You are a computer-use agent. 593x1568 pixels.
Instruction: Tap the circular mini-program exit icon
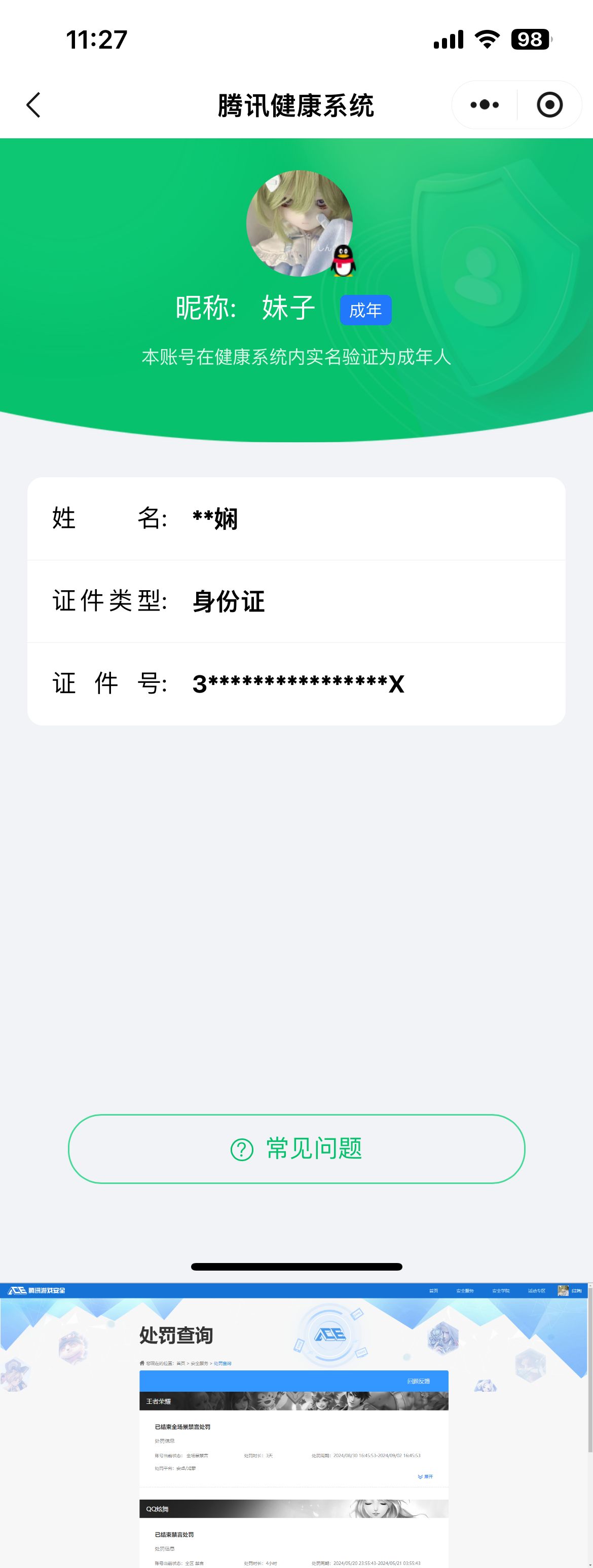pos(550,105)
